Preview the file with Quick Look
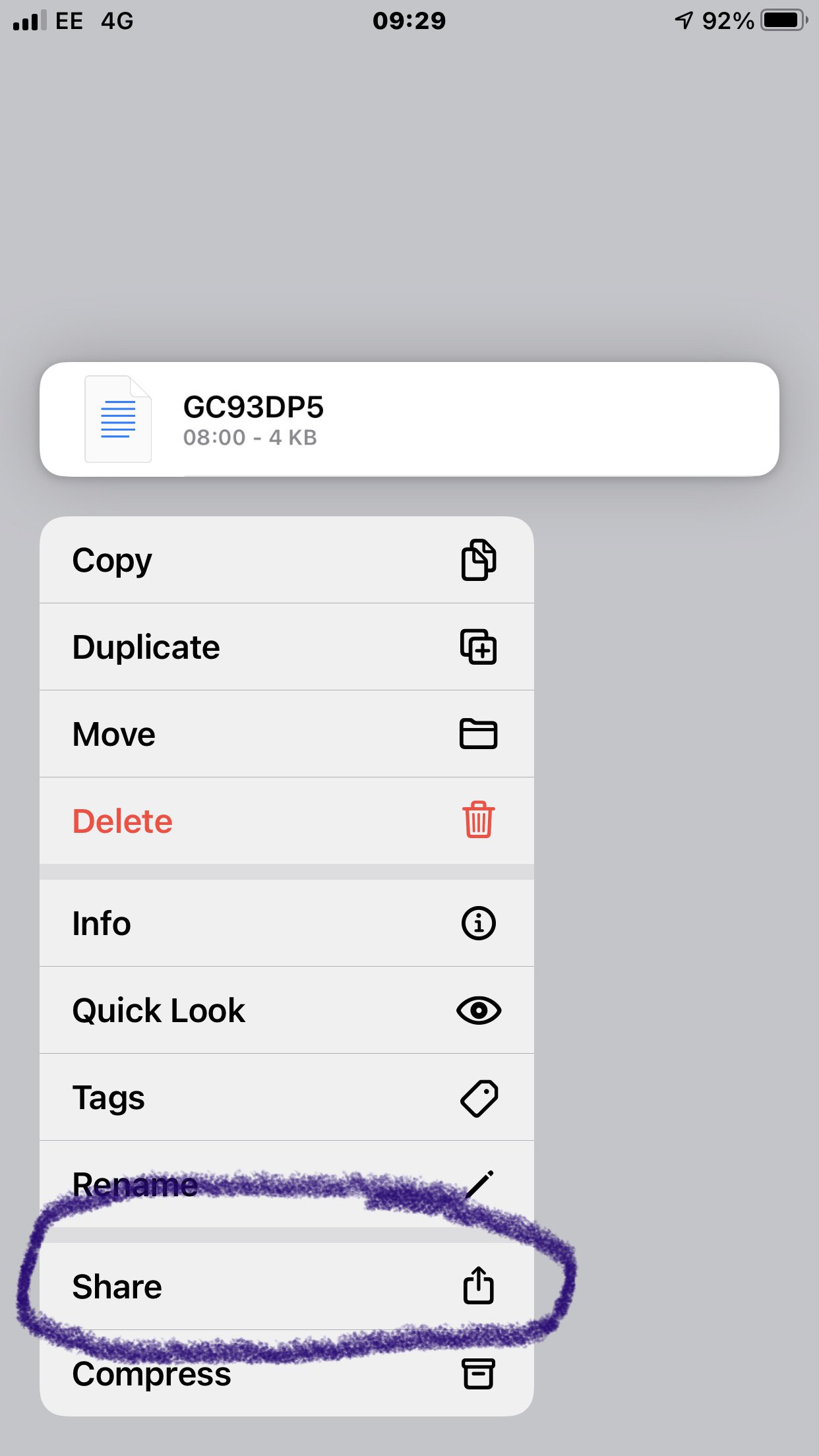 pyautogui.click(x=286, y=1010)
